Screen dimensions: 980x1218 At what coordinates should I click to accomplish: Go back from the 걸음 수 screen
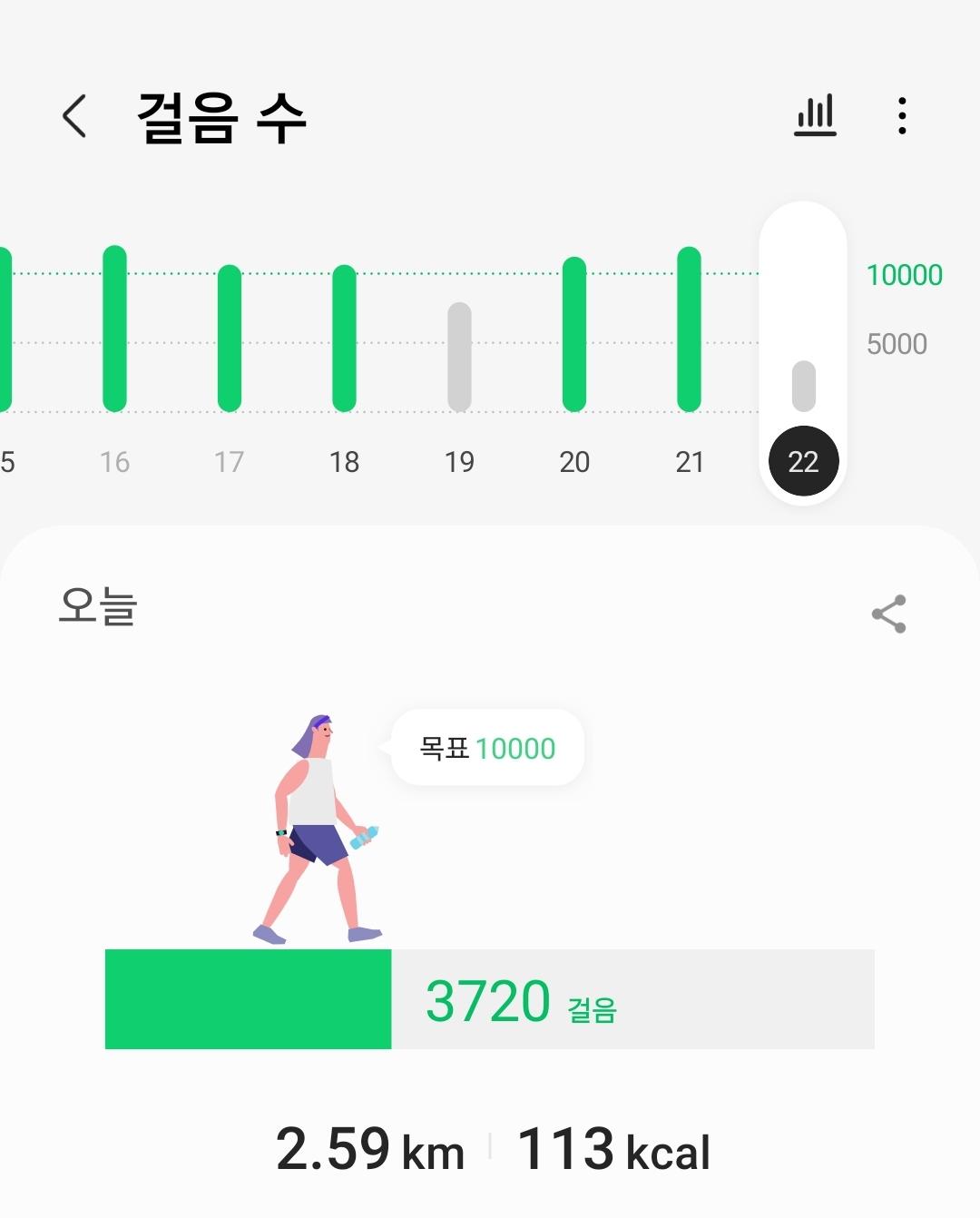click(x=74, y=116)
